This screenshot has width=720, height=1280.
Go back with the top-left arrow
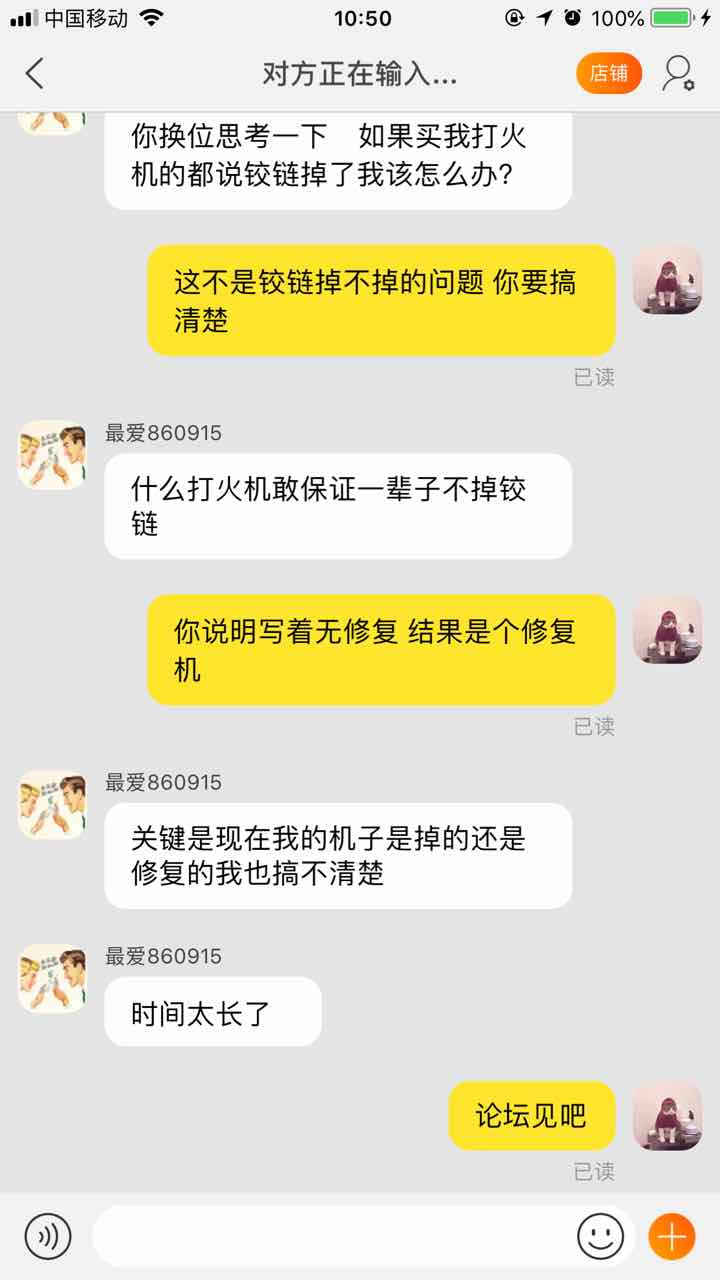(35, 73)
